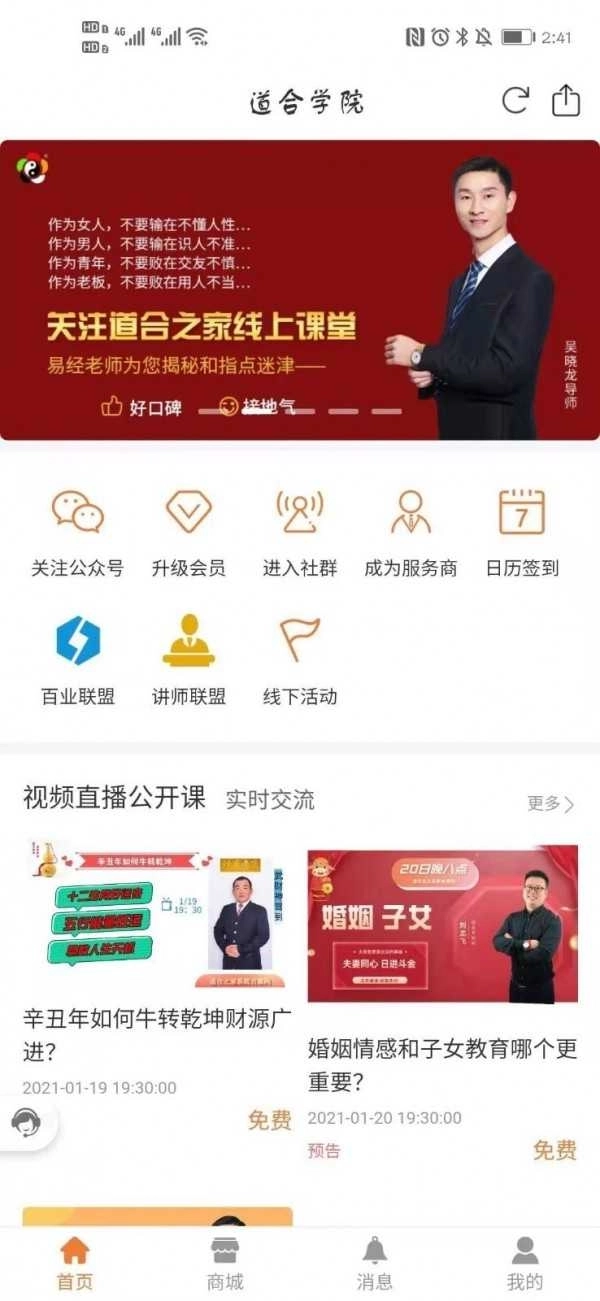
Task: Open the 关注道合之家线上课堂 banner
Action: click(300, 290)
